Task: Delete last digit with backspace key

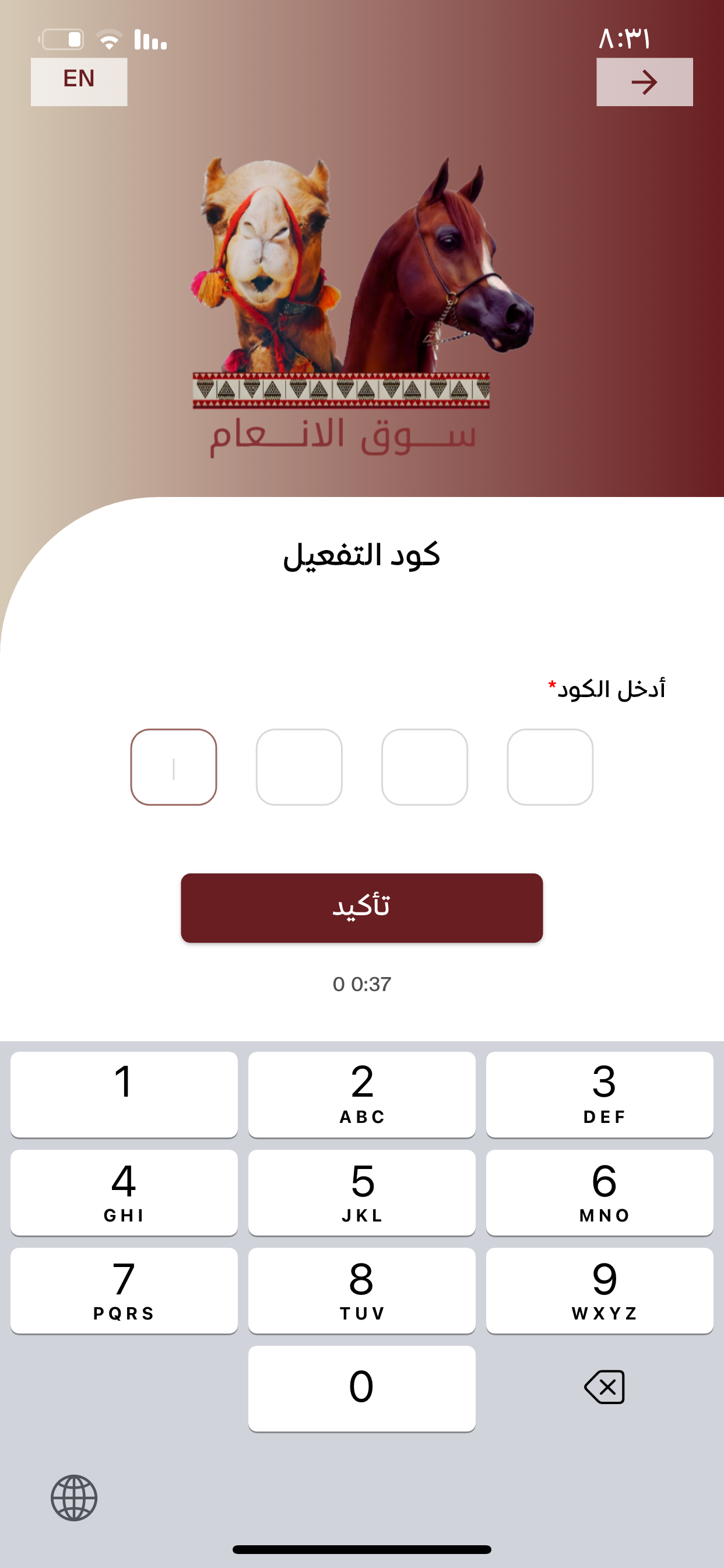Action: 604,1387
